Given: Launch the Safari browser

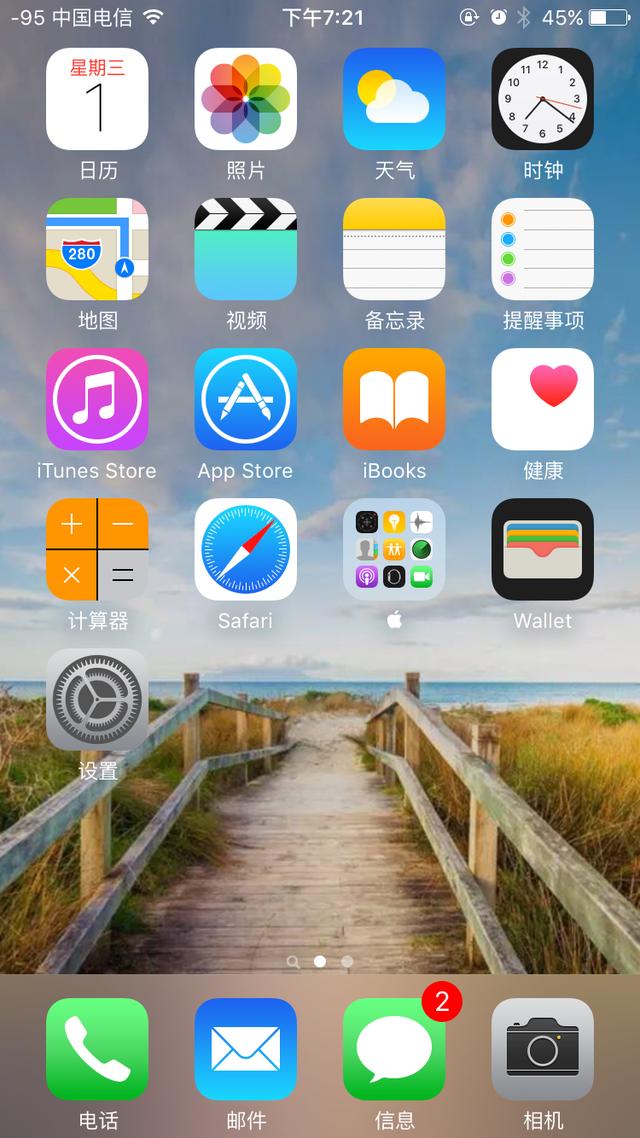Looking at the screenshot, I should click(x=245, y=549).
